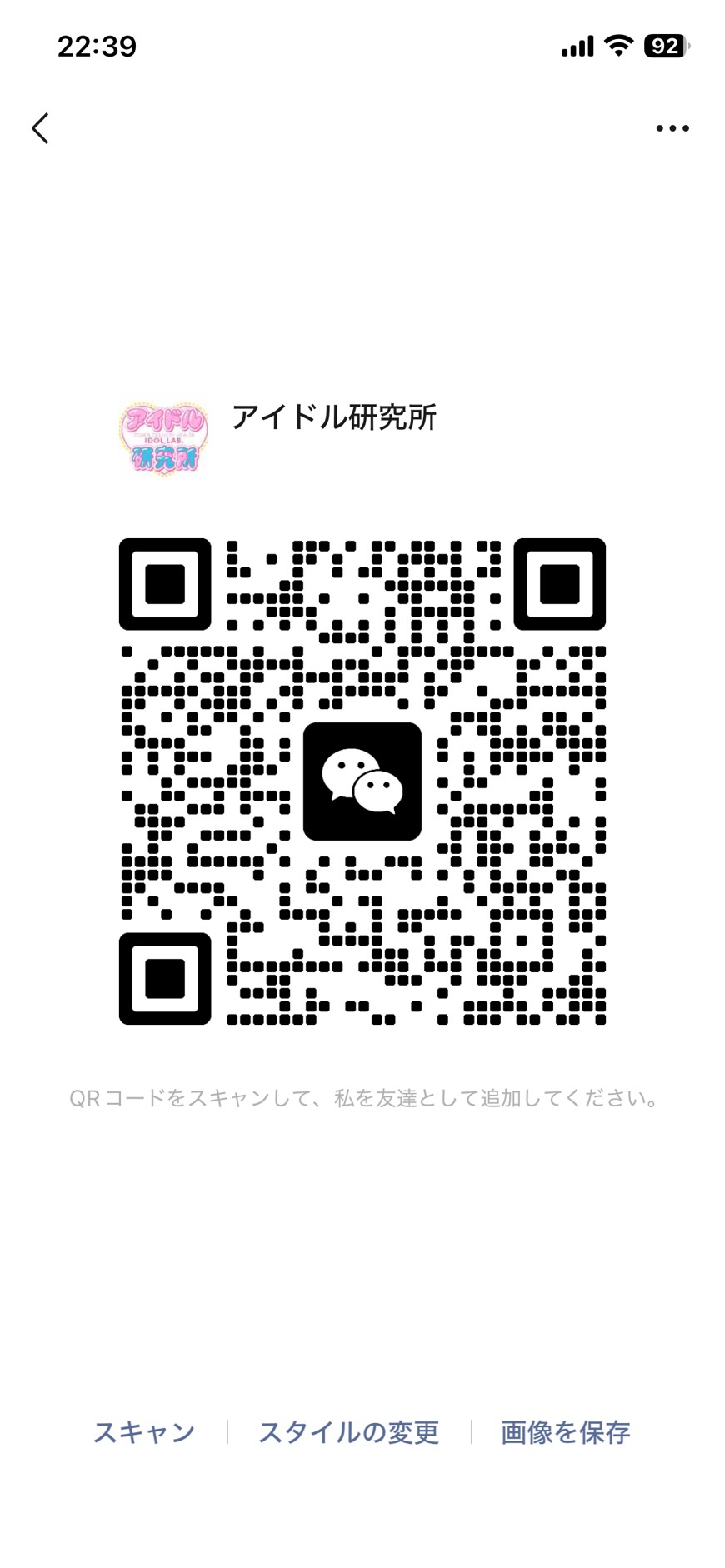
Task: Tap スキャン to scan a code
Action: [x=143, y=1432]
